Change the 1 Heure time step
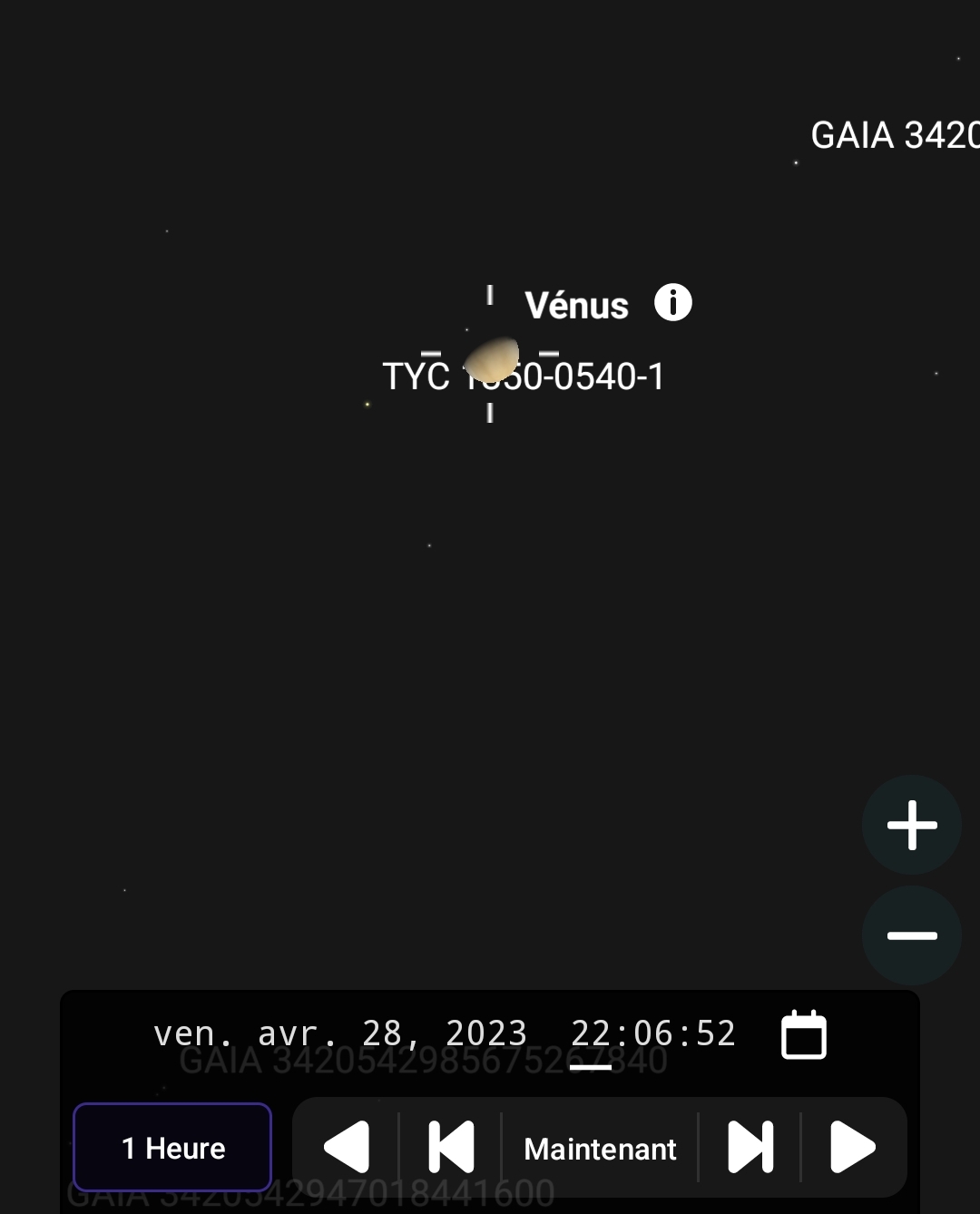 tap(172, 1148)
